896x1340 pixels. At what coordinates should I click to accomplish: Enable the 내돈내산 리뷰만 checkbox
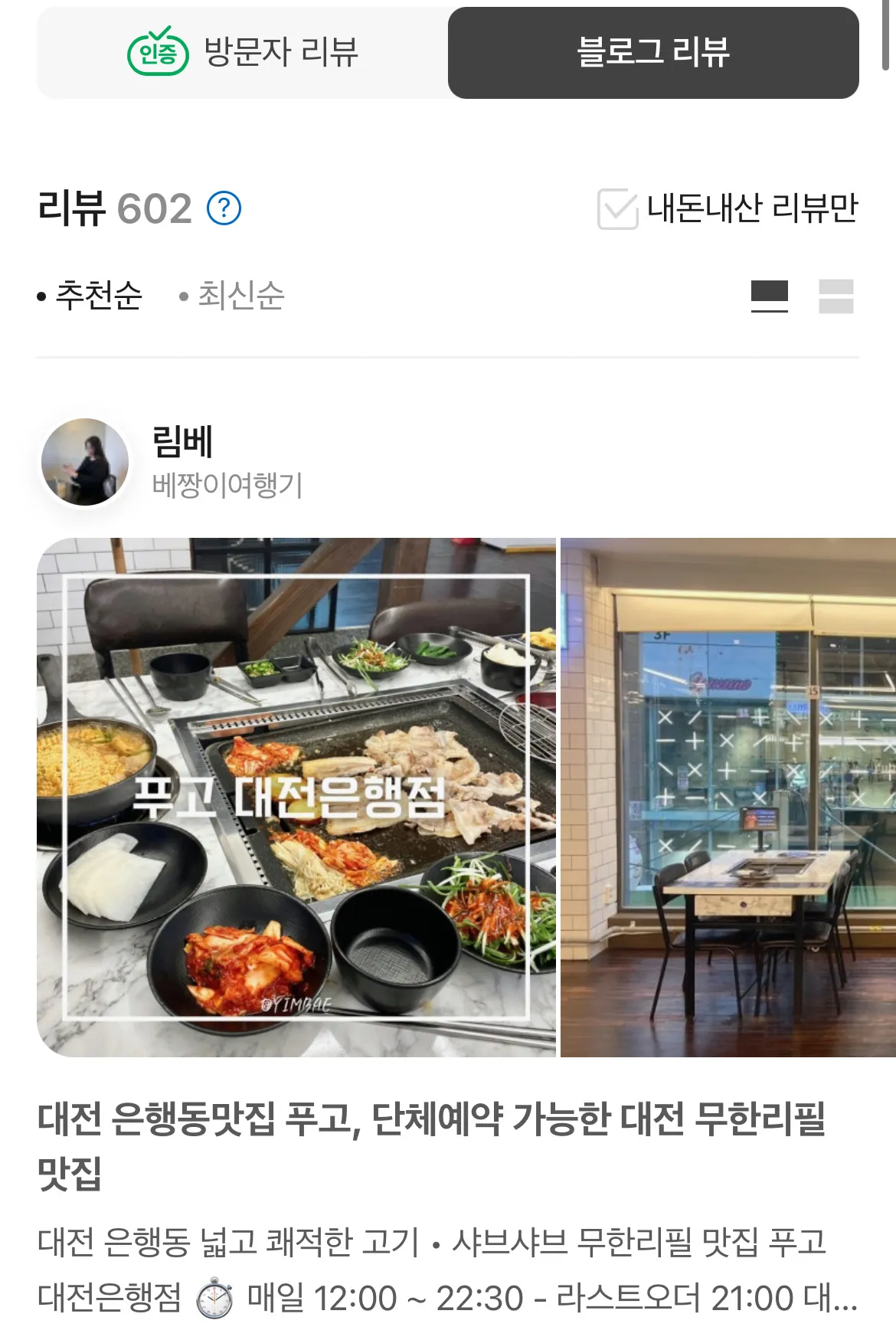[x=620, y=208]
